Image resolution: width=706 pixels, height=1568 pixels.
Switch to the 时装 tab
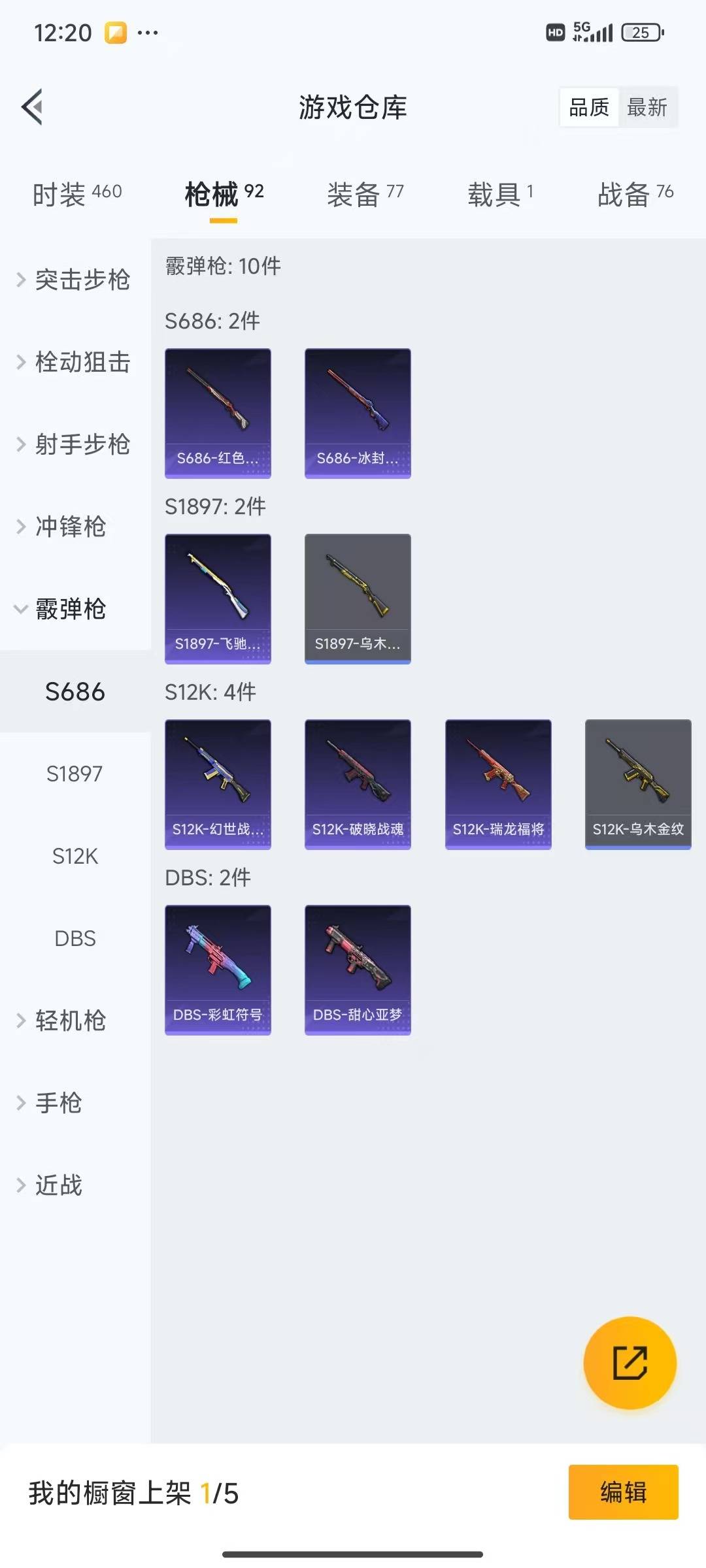coord(77,194)
